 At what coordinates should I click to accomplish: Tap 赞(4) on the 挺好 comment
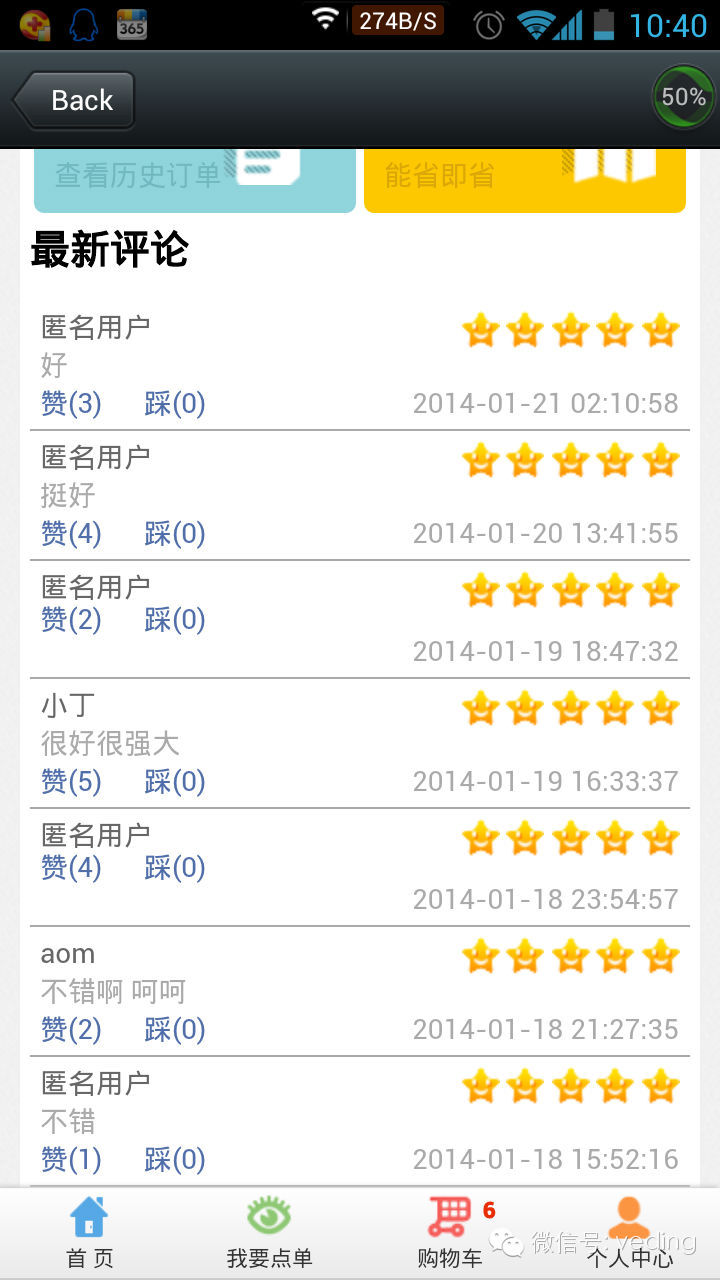click(x=71, y=533)
